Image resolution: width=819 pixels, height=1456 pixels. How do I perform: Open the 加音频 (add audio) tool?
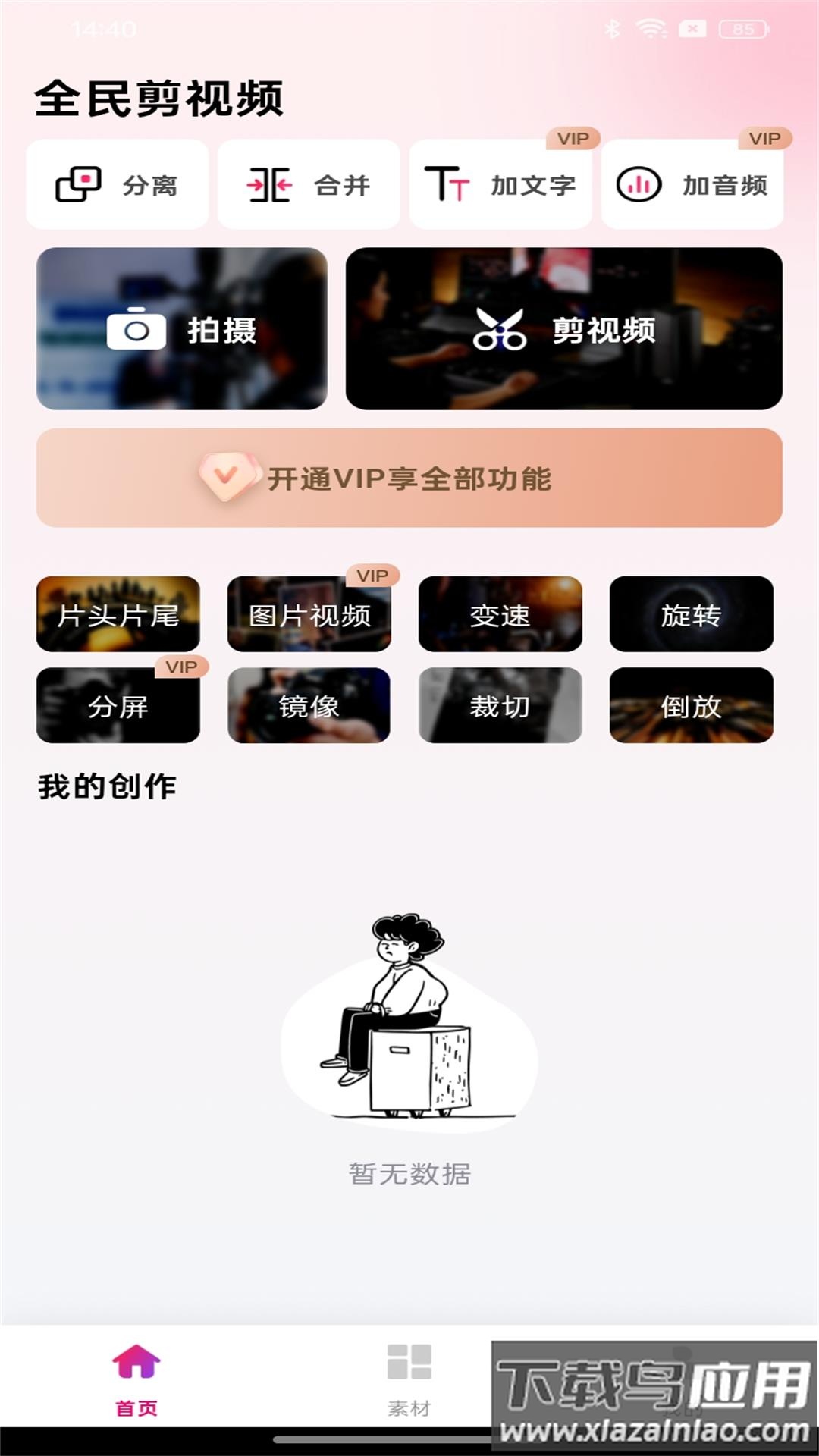[x=692, y=184]
